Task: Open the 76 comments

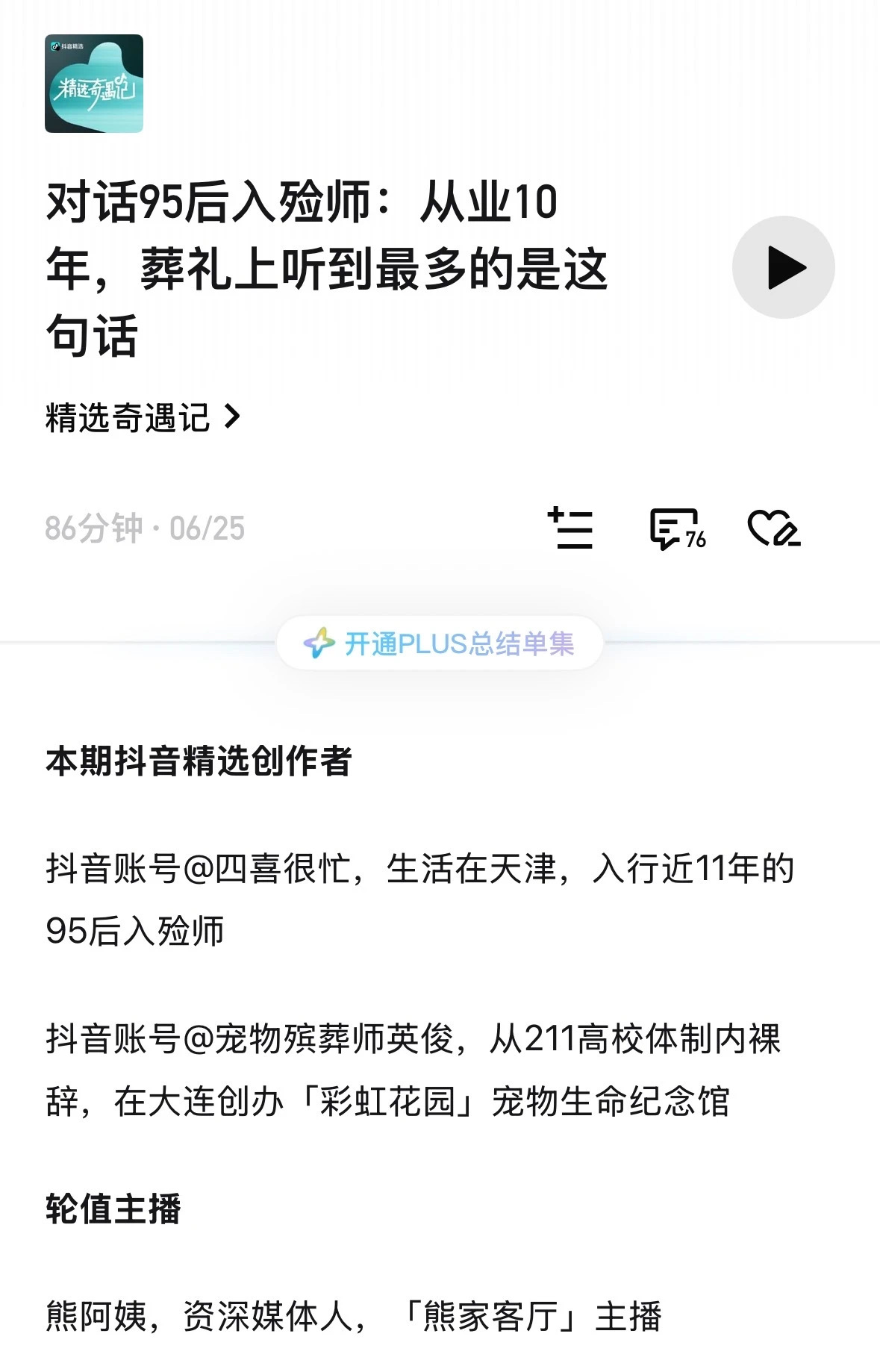Action: click(676, 529)
